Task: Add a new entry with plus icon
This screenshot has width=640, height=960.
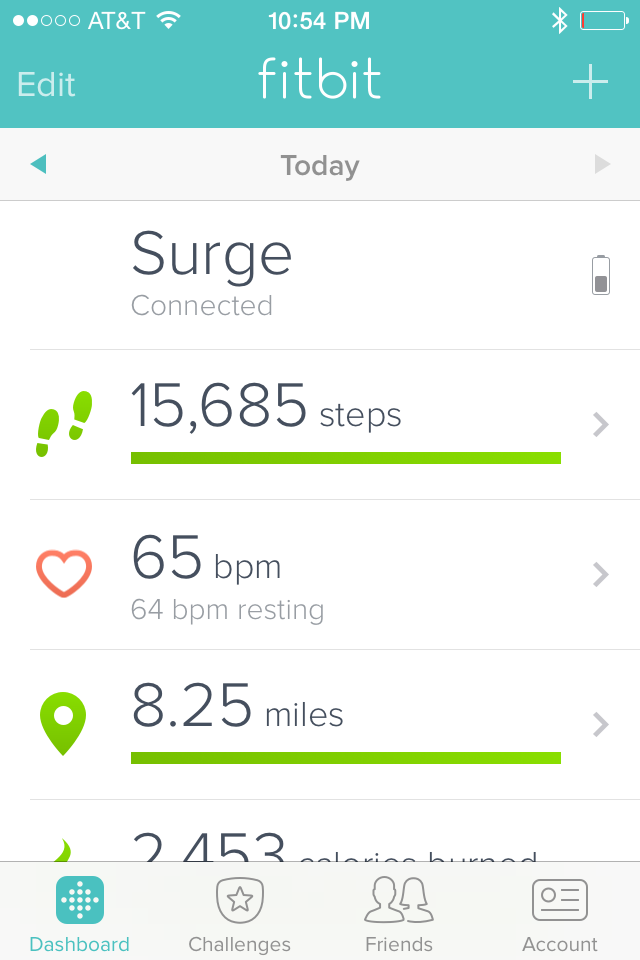Action: pyautogui.click(x=590, y=82)
